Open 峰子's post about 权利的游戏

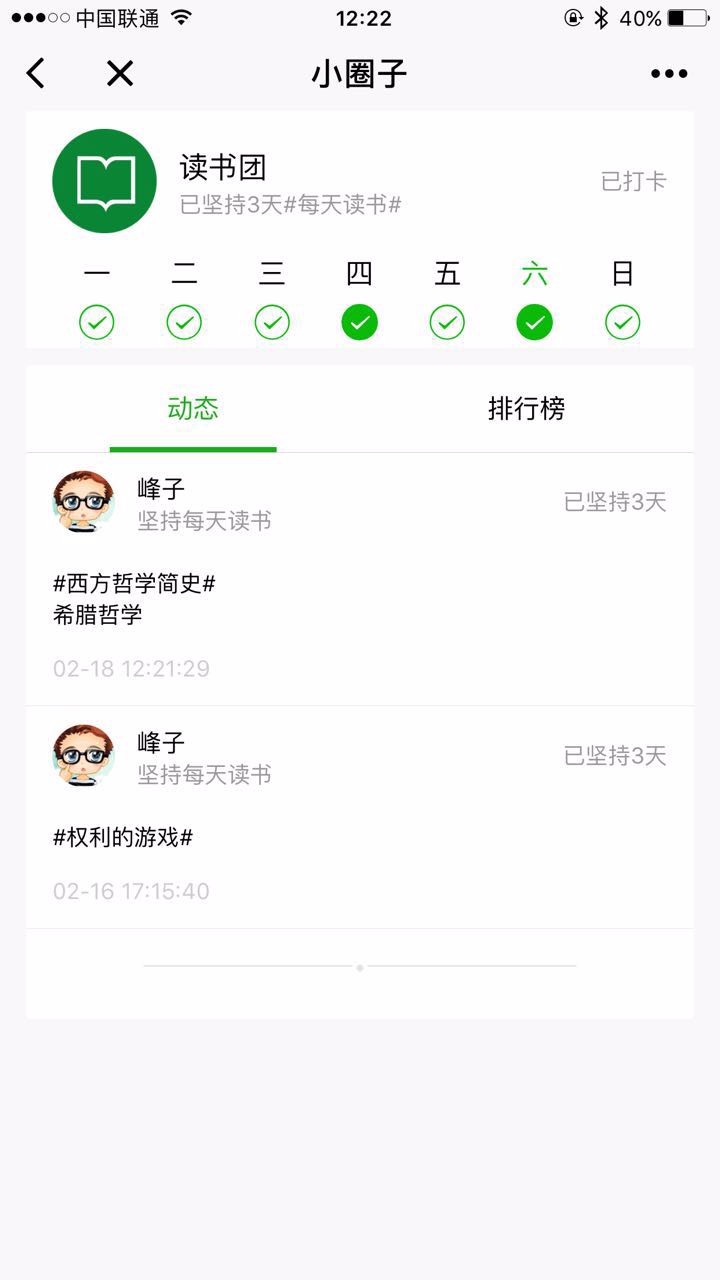point(122,837)
